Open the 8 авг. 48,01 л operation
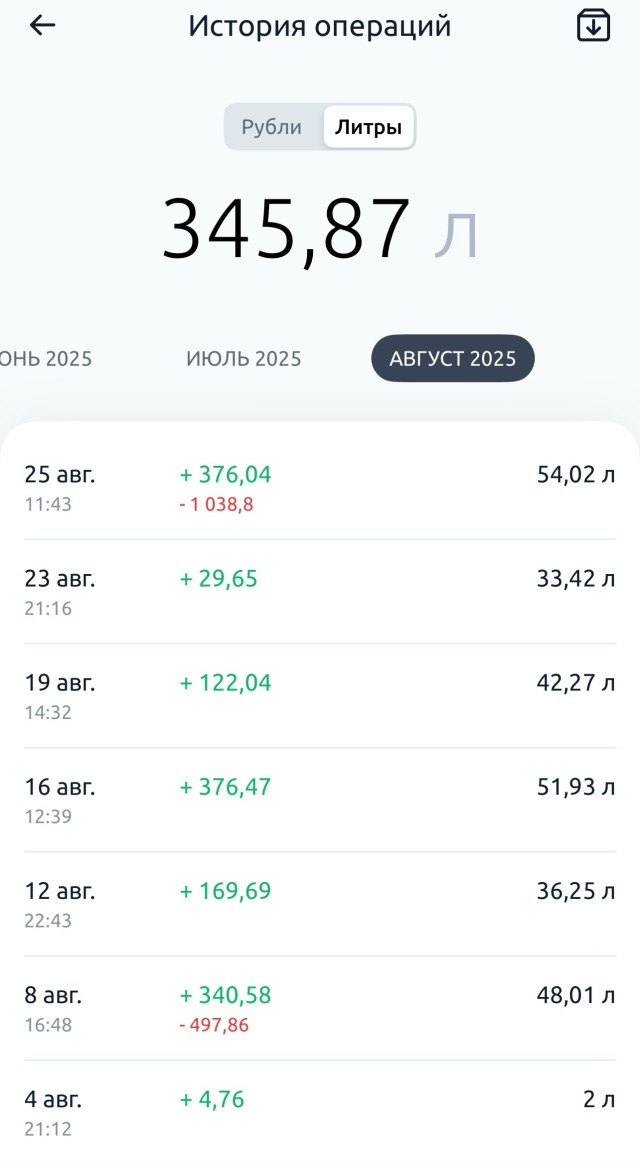This screenshot has height=1162, width=640. pyautogui.click(x=320, y=1009)
